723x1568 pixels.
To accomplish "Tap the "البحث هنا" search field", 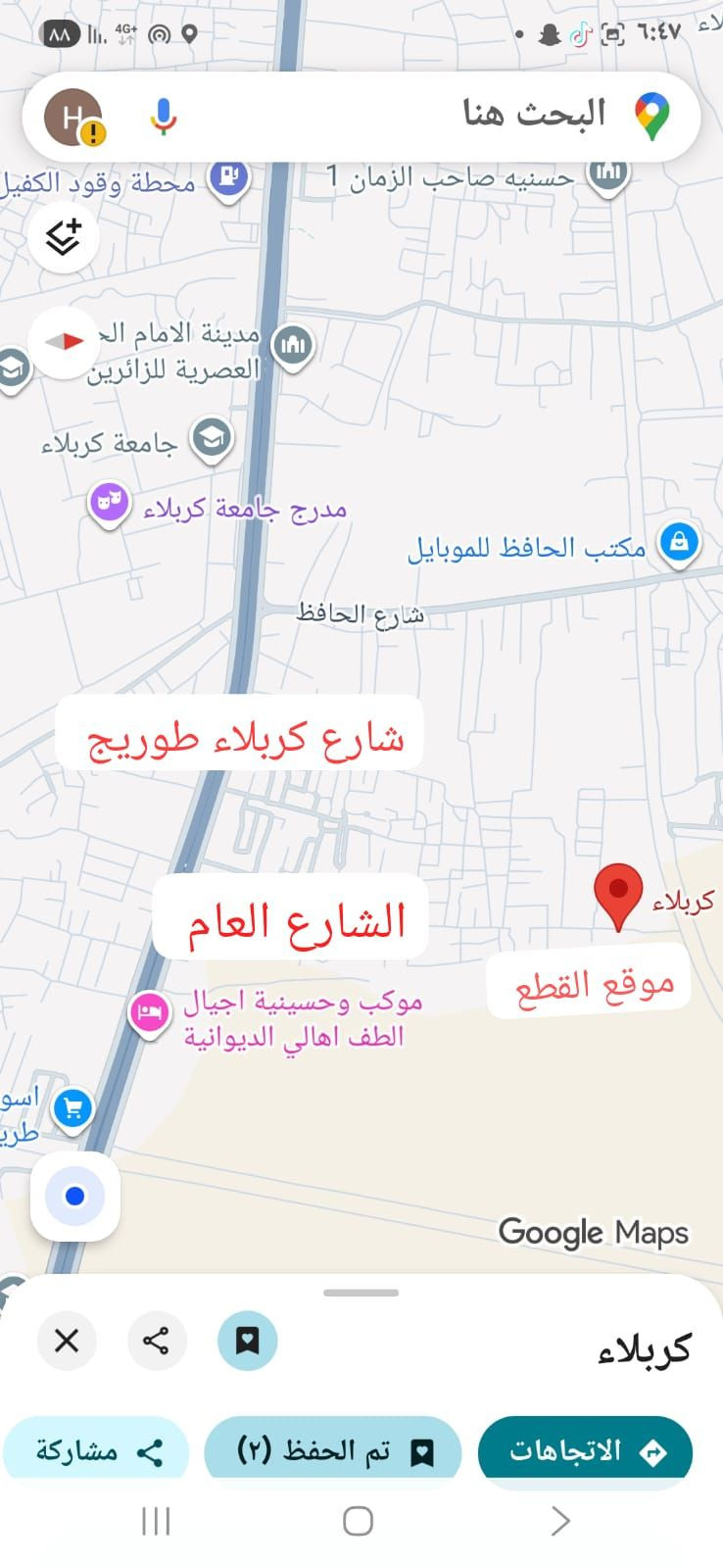I will coord(470,116).
